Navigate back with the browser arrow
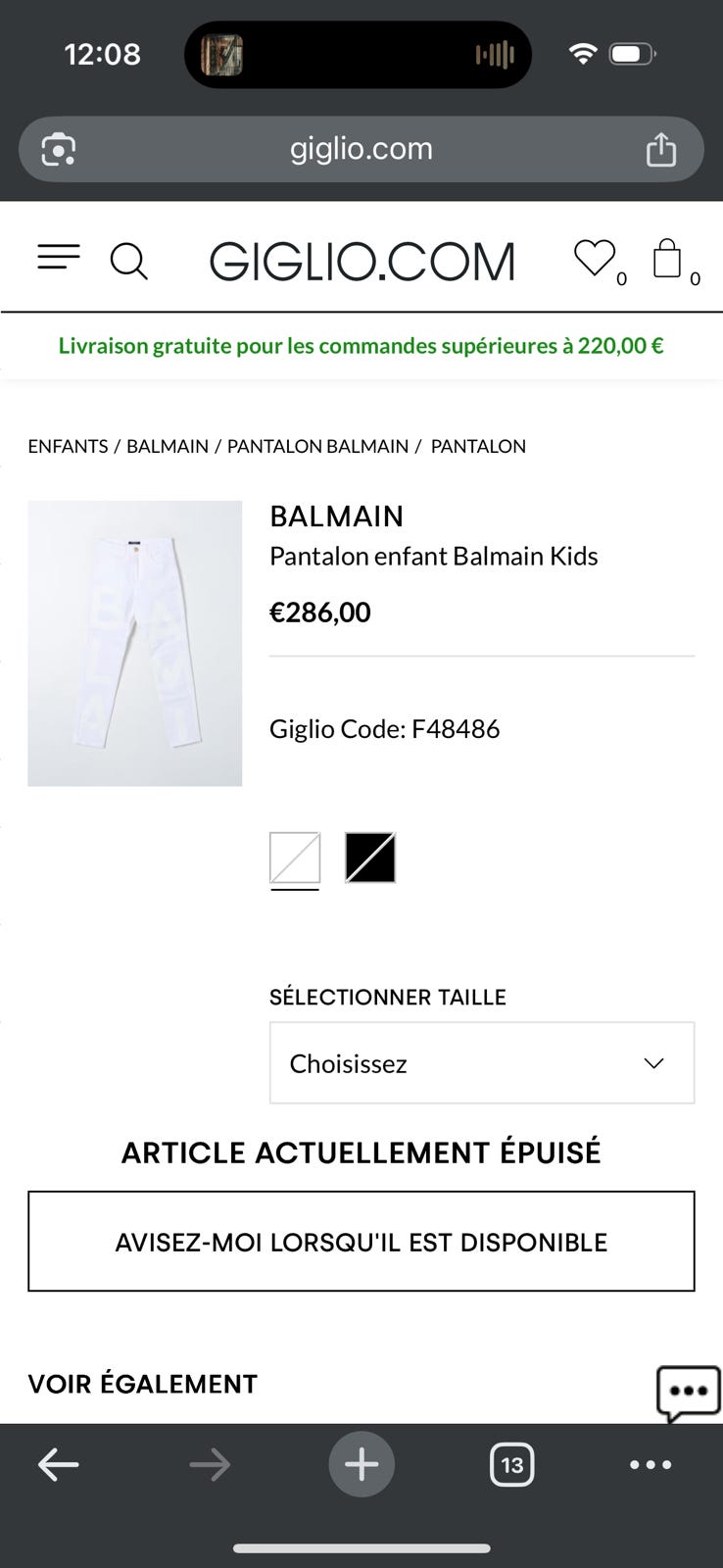 [59, 1464]
